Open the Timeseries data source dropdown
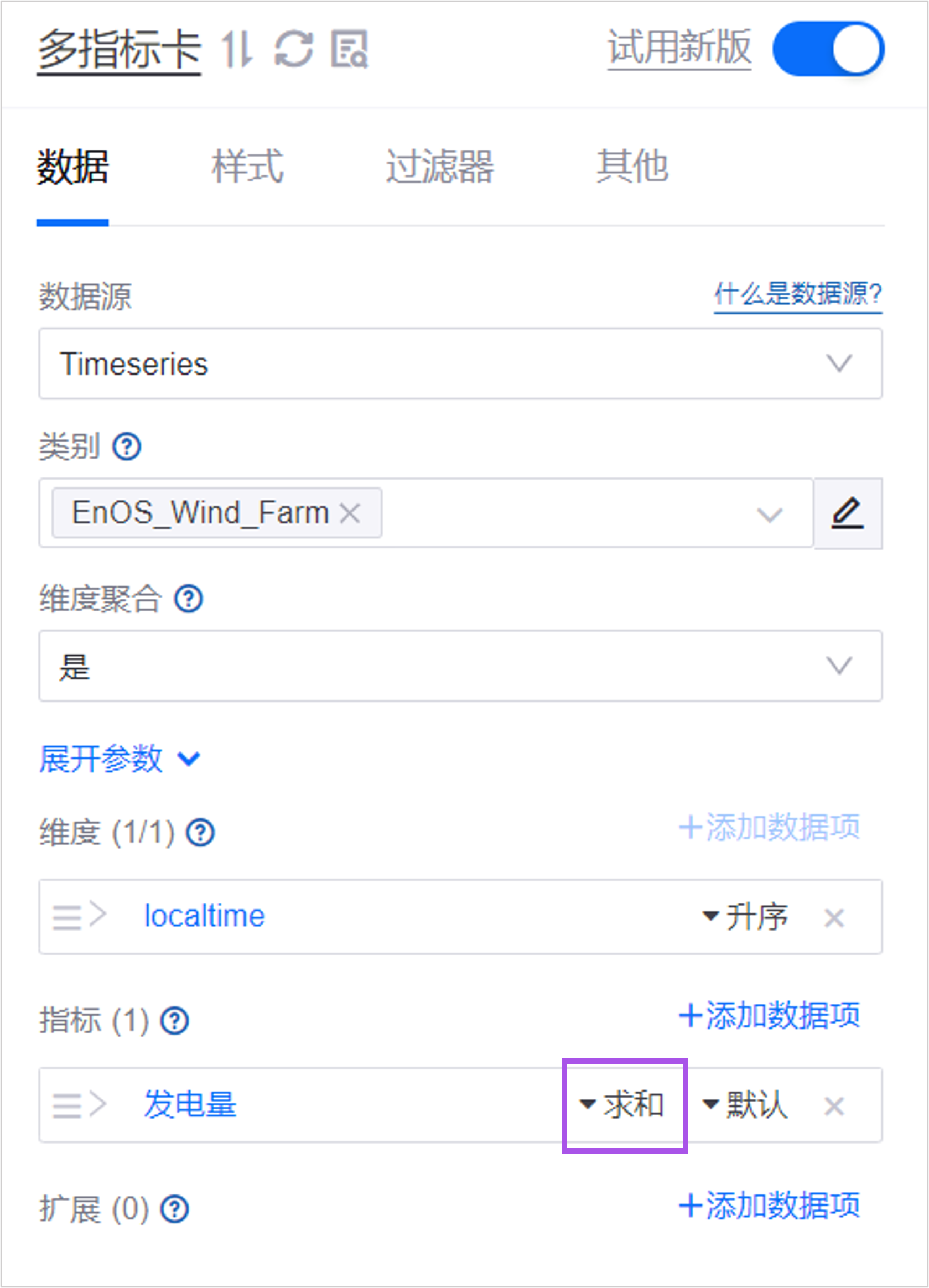The width and height of the screenshot is (929, 1288). click(460, 363)
